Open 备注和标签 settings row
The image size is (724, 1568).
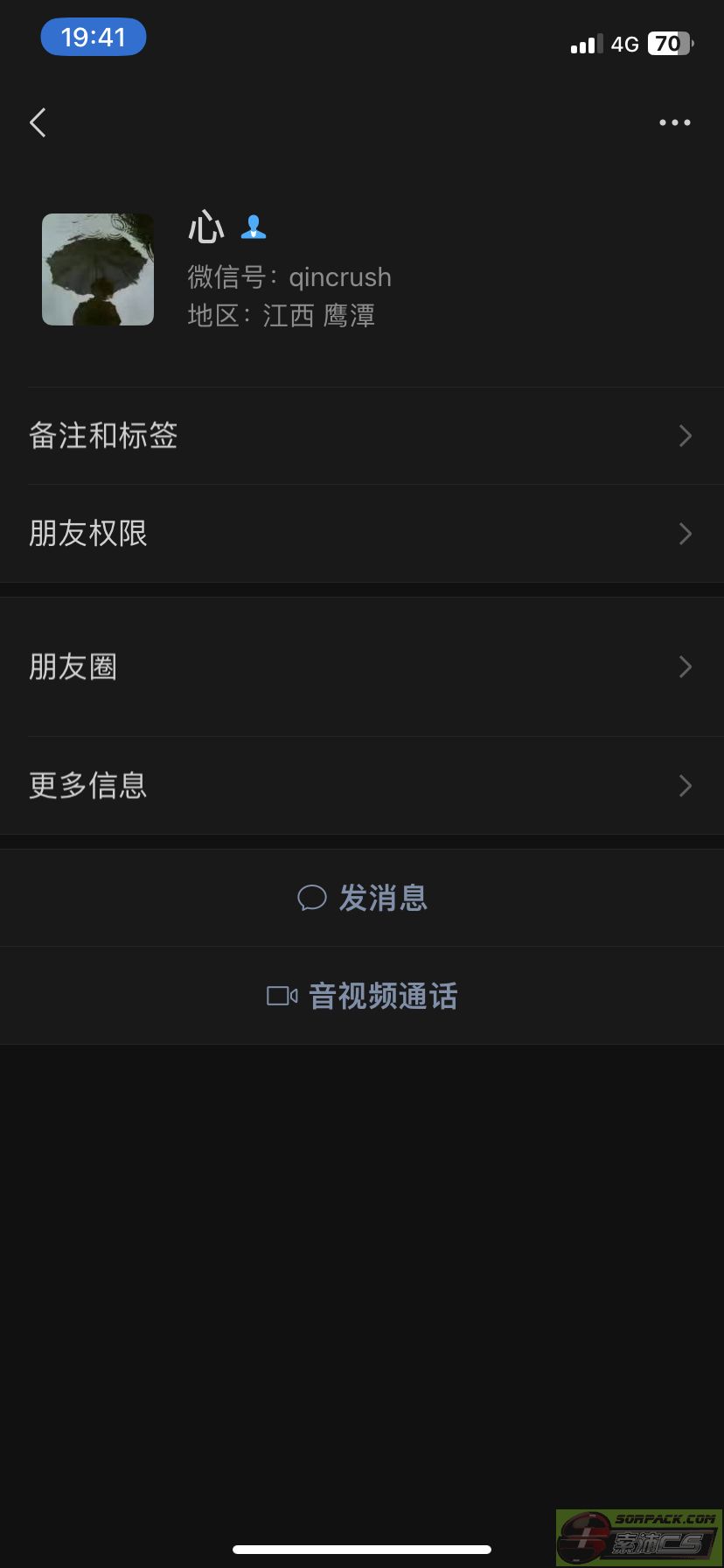pyautogui.click(x=362, y=436)
